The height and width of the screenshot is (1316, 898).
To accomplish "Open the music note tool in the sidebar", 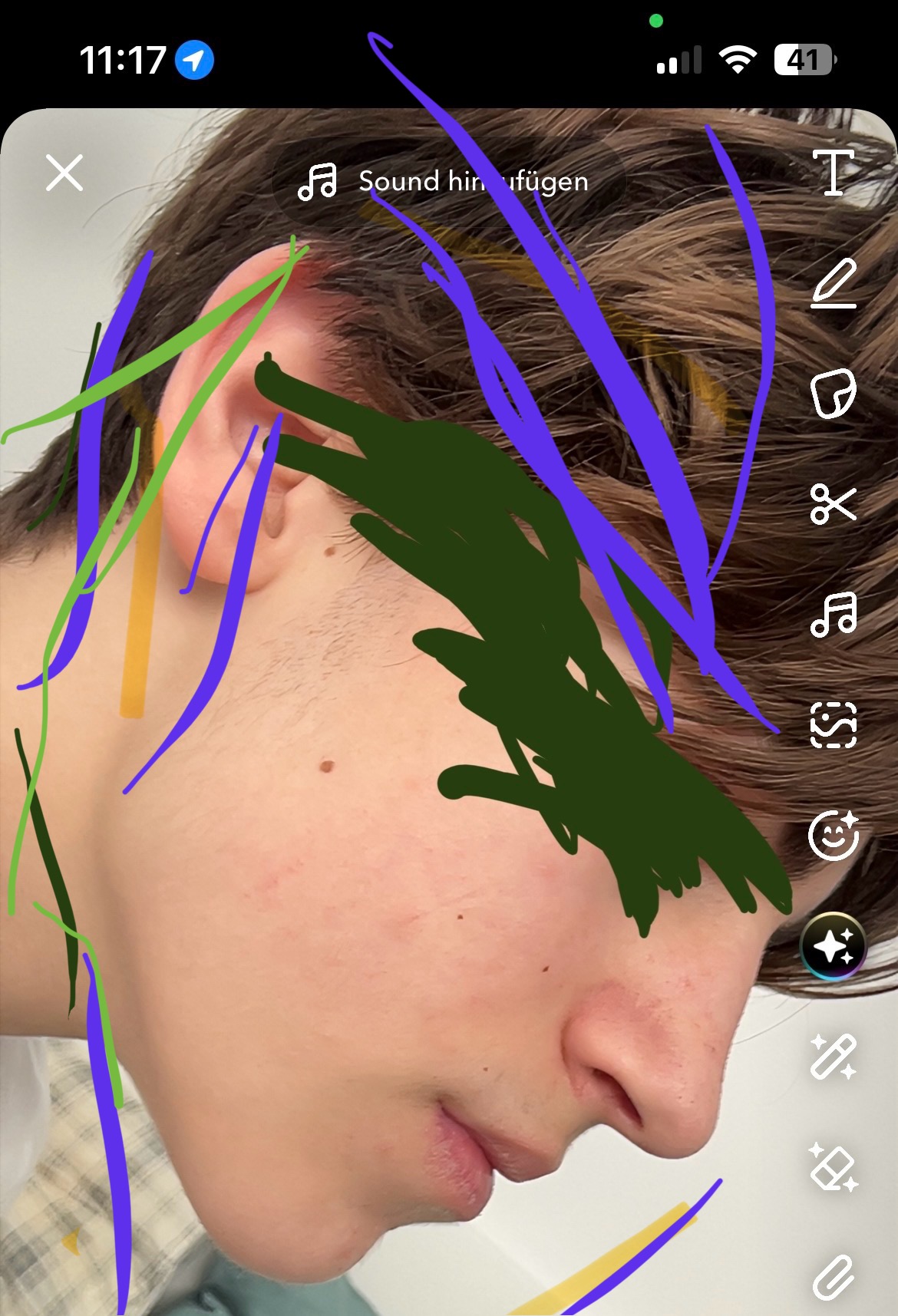I will [x=834, y=615].
